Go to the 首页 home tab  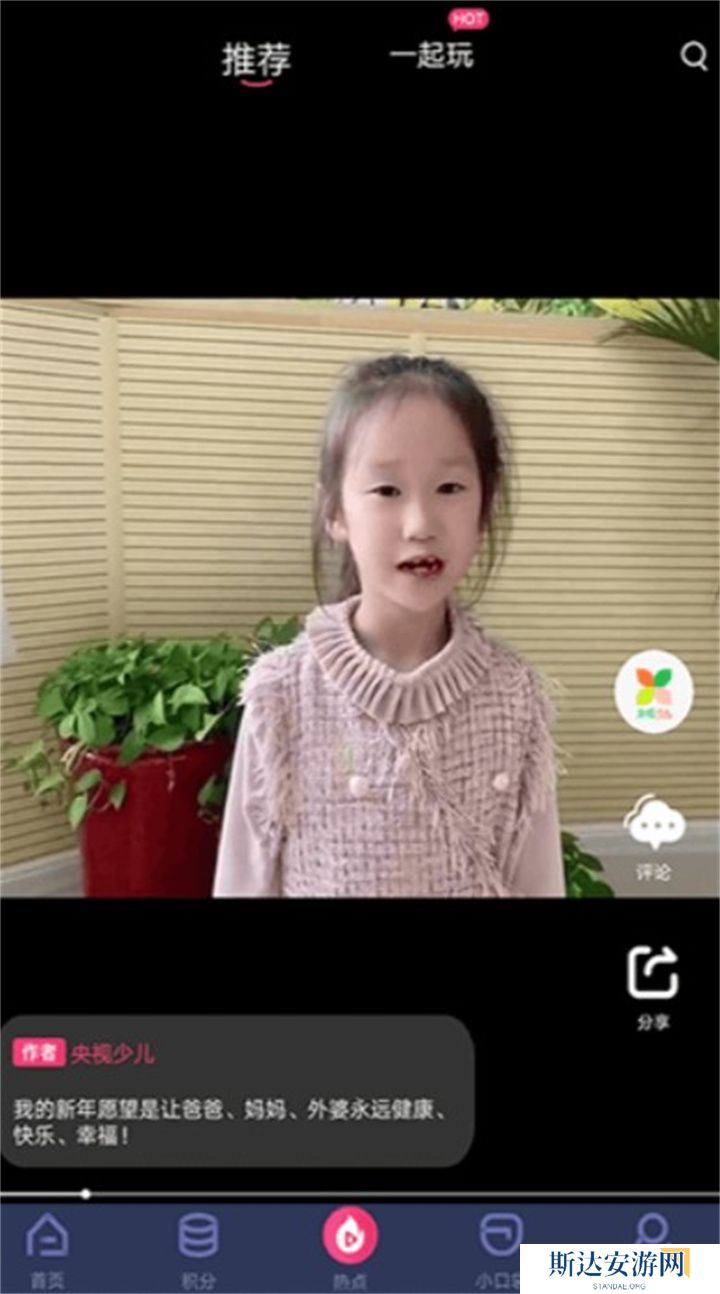[47, 1248]
